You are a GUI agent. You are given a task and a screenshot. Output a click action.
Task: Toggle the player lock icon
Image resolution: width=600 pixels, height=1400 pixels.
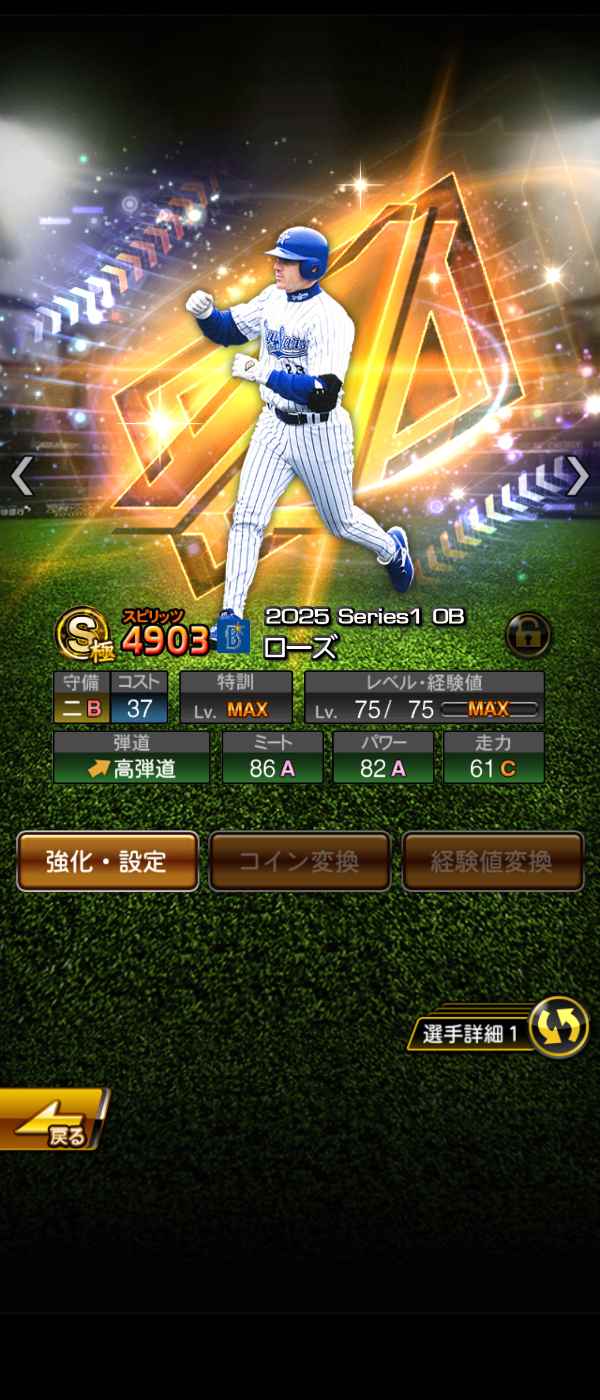(527, 635)
